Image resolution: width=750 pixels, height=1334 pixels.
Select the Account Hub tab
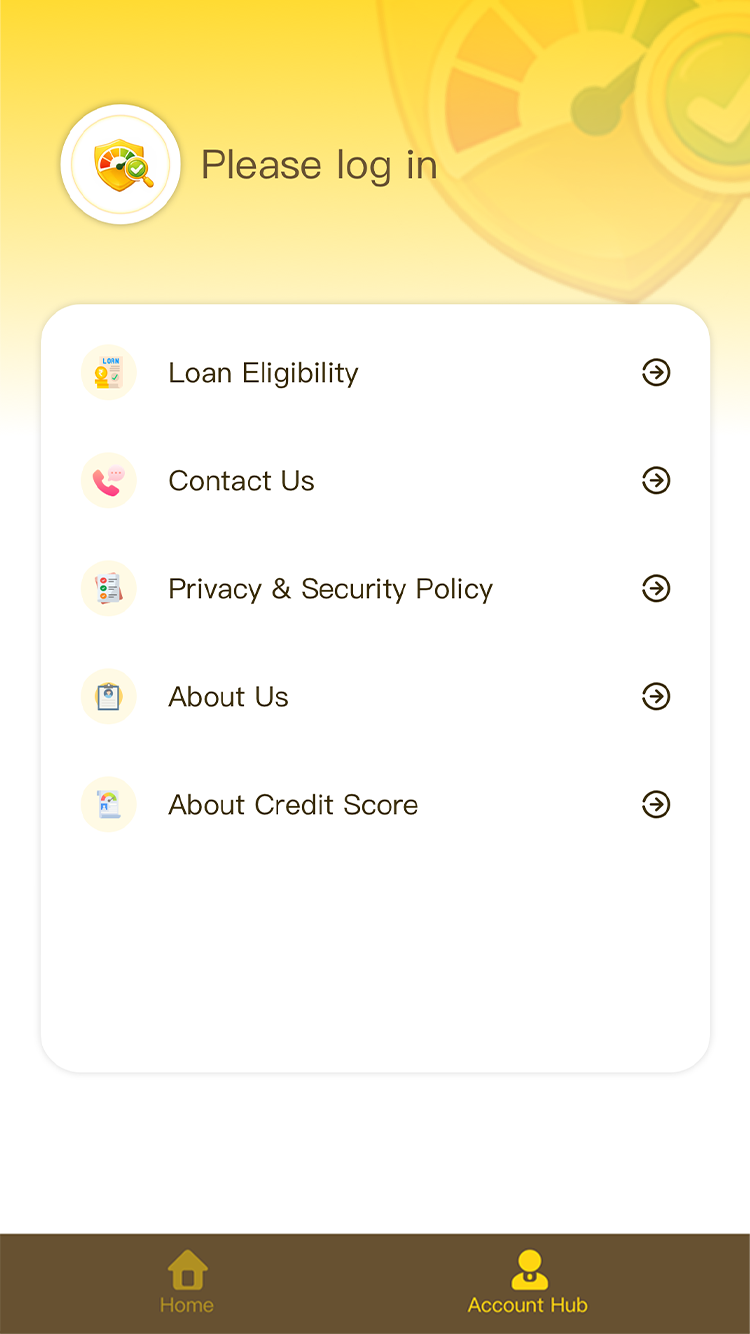pos(528,1282)
